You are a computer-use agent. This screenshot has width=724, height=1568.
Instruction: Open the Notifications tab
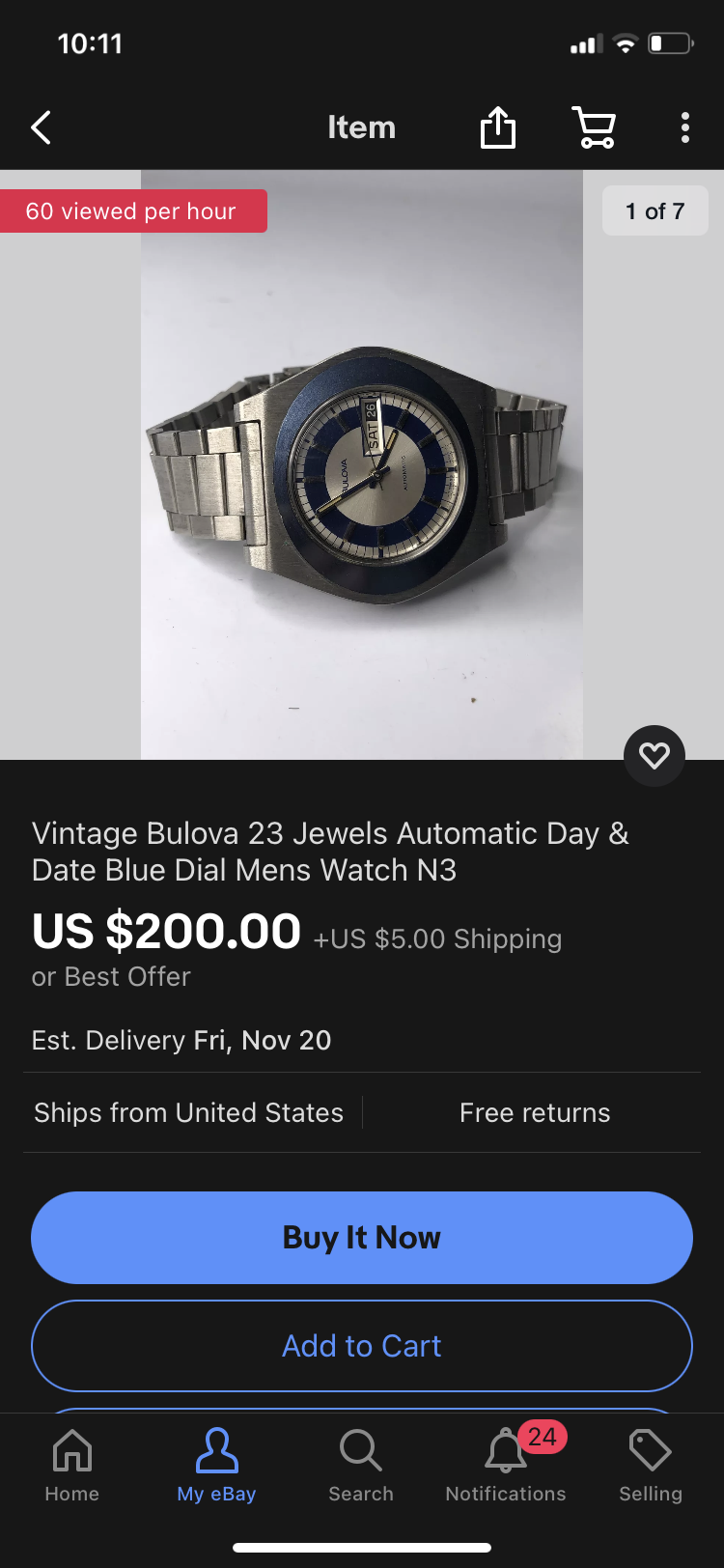(x=506, y=1465)
